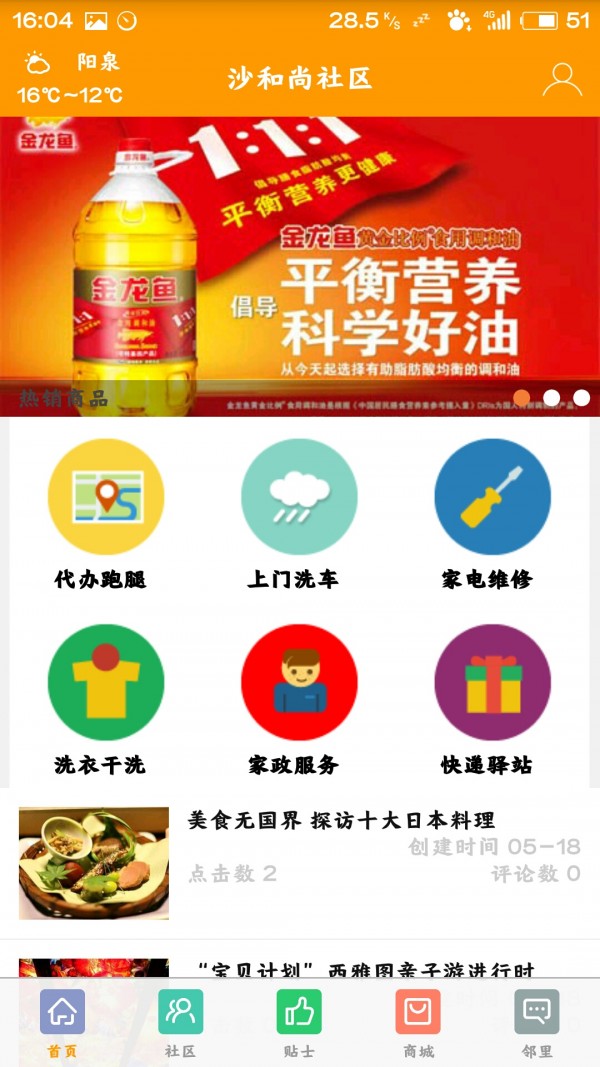This screenshot has height=1067, width=600.
Task: Open the 金龙鱼 cooking oil banner
Action: [300, 265]
